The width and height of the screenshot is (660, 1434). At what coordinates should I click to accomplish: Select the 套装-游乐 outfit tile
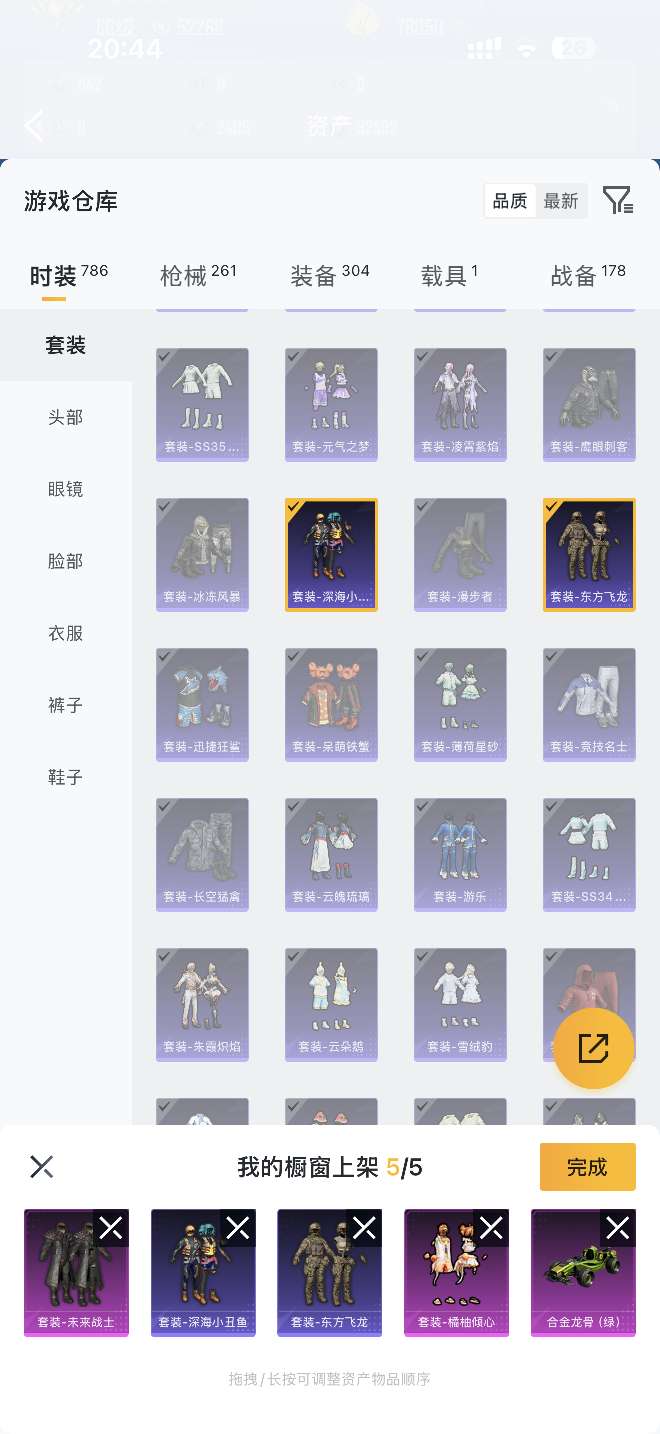tap(460, 854)
